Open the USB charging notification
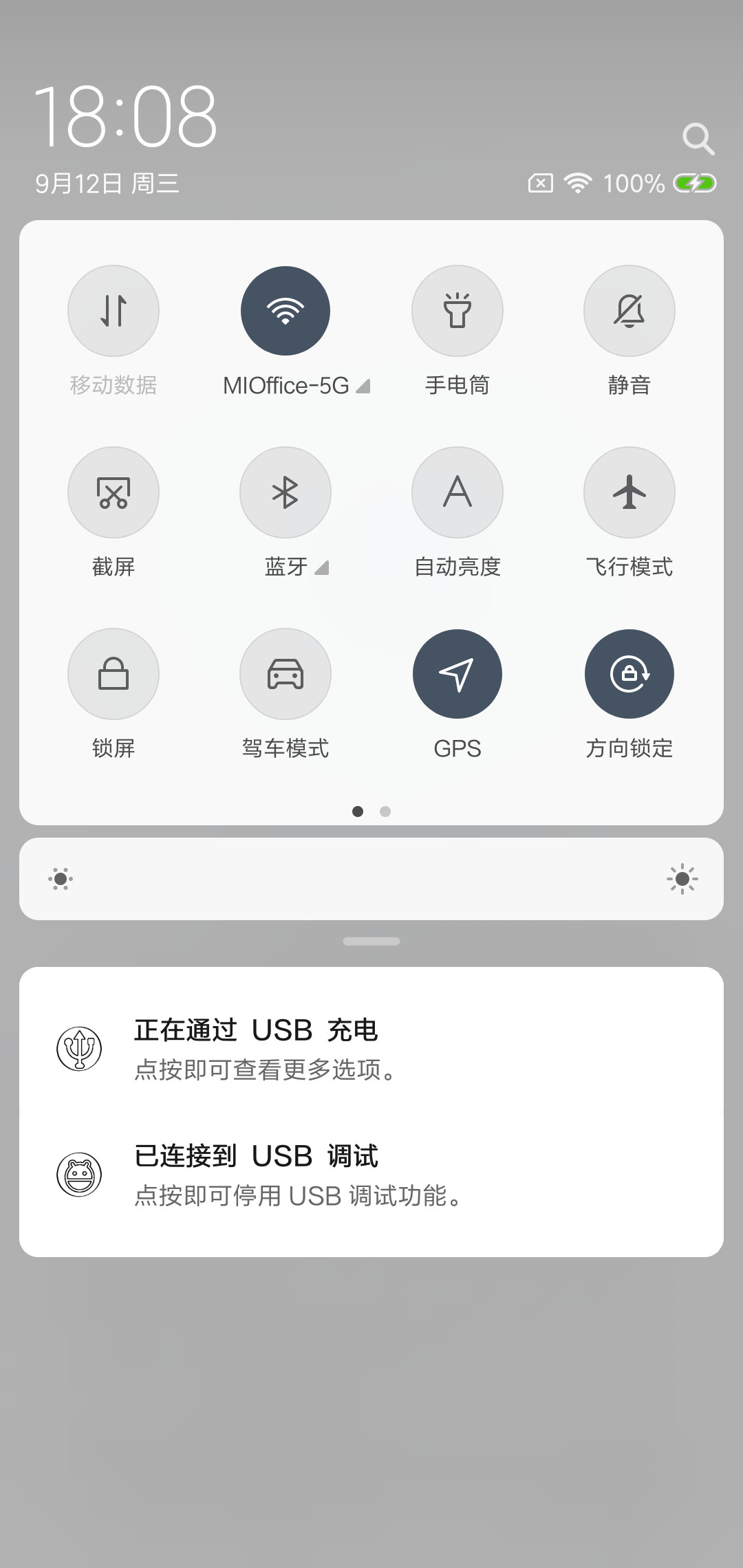This screenshot has height=1568, width=743. pos(371,1049)
